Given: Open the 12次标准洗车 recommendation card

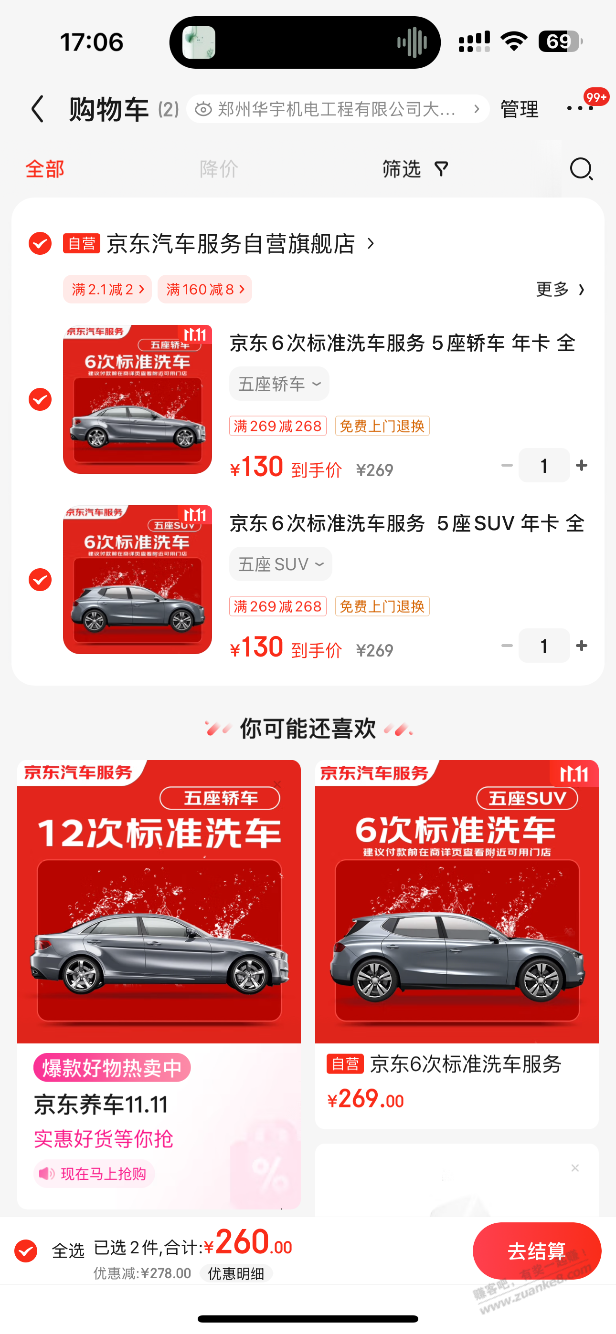Looking at the screenshot, I should click(159, 900).
